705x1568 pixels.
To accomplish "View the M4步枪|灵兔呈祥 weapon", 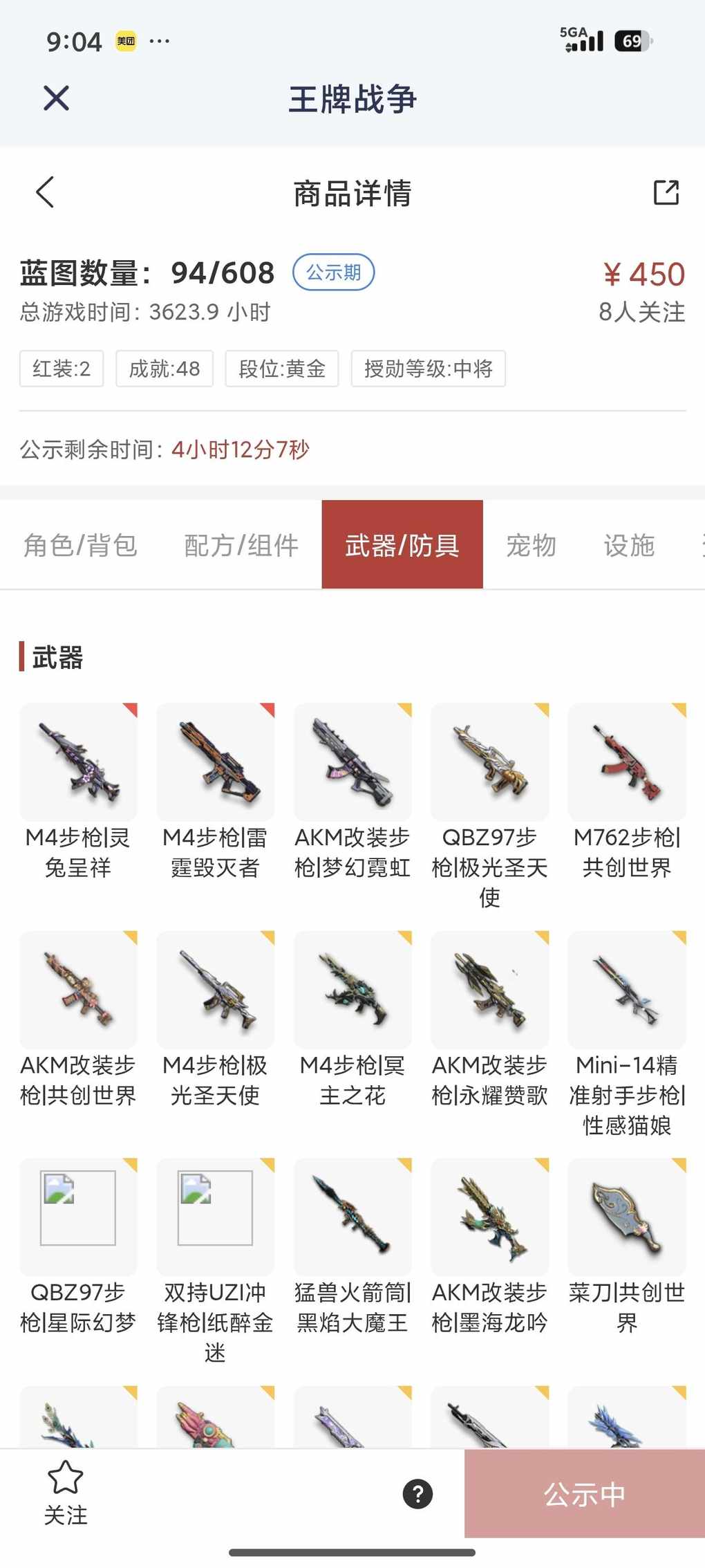I will click(x=78, y=763).
